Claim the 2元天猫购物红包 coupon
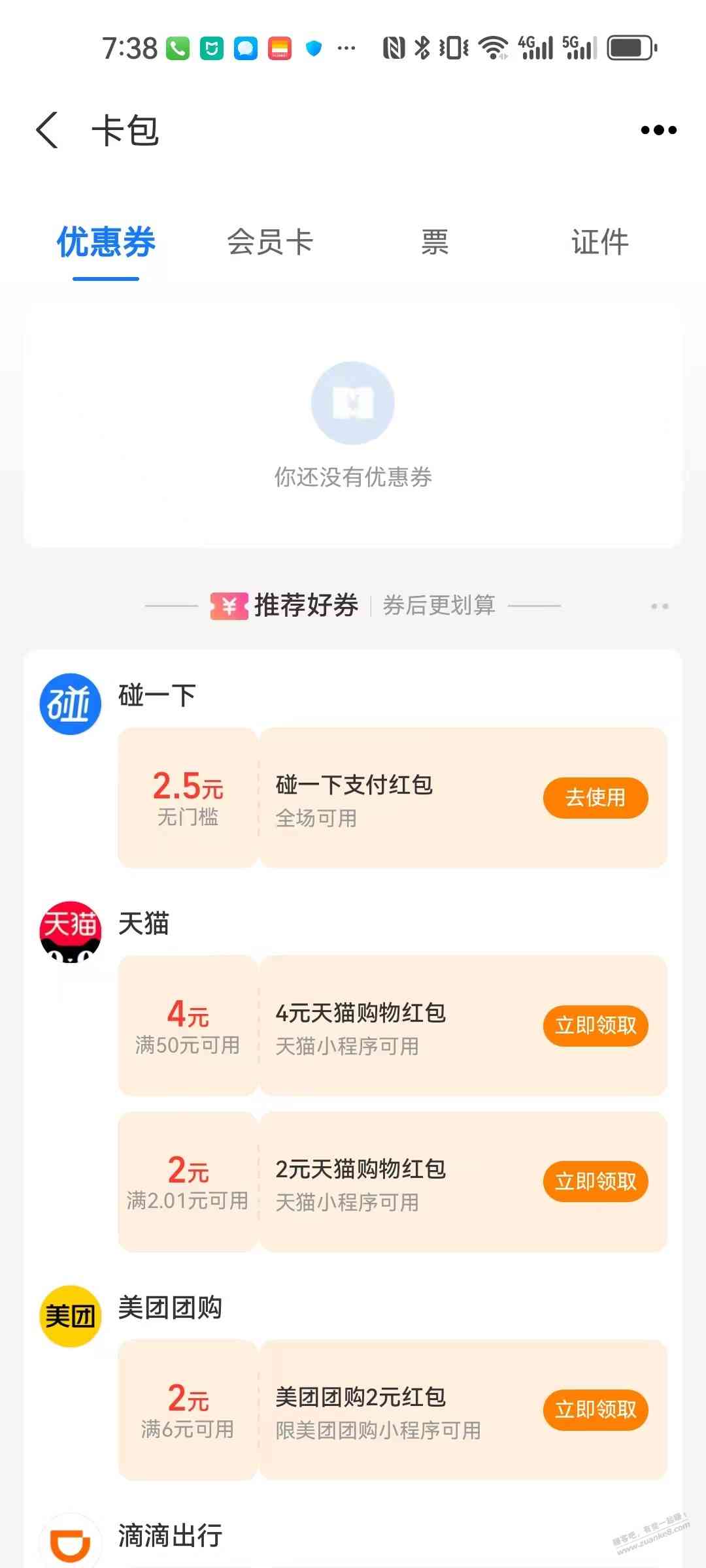Viewport: 706px width, 1568px height. point(595,1181)
